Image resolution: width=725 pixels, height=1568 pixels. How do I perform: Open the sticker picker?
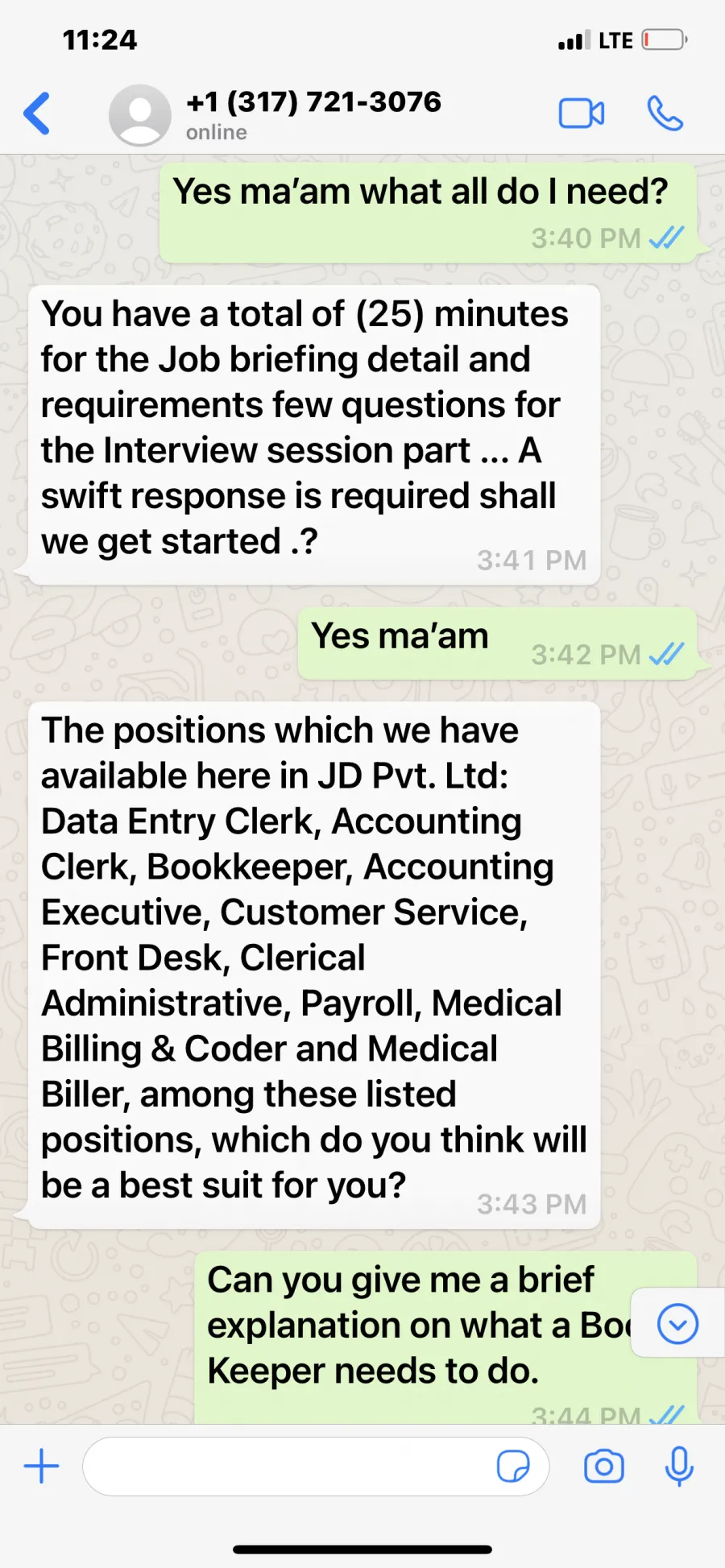pyautogui.click(x=513, y=1467)
